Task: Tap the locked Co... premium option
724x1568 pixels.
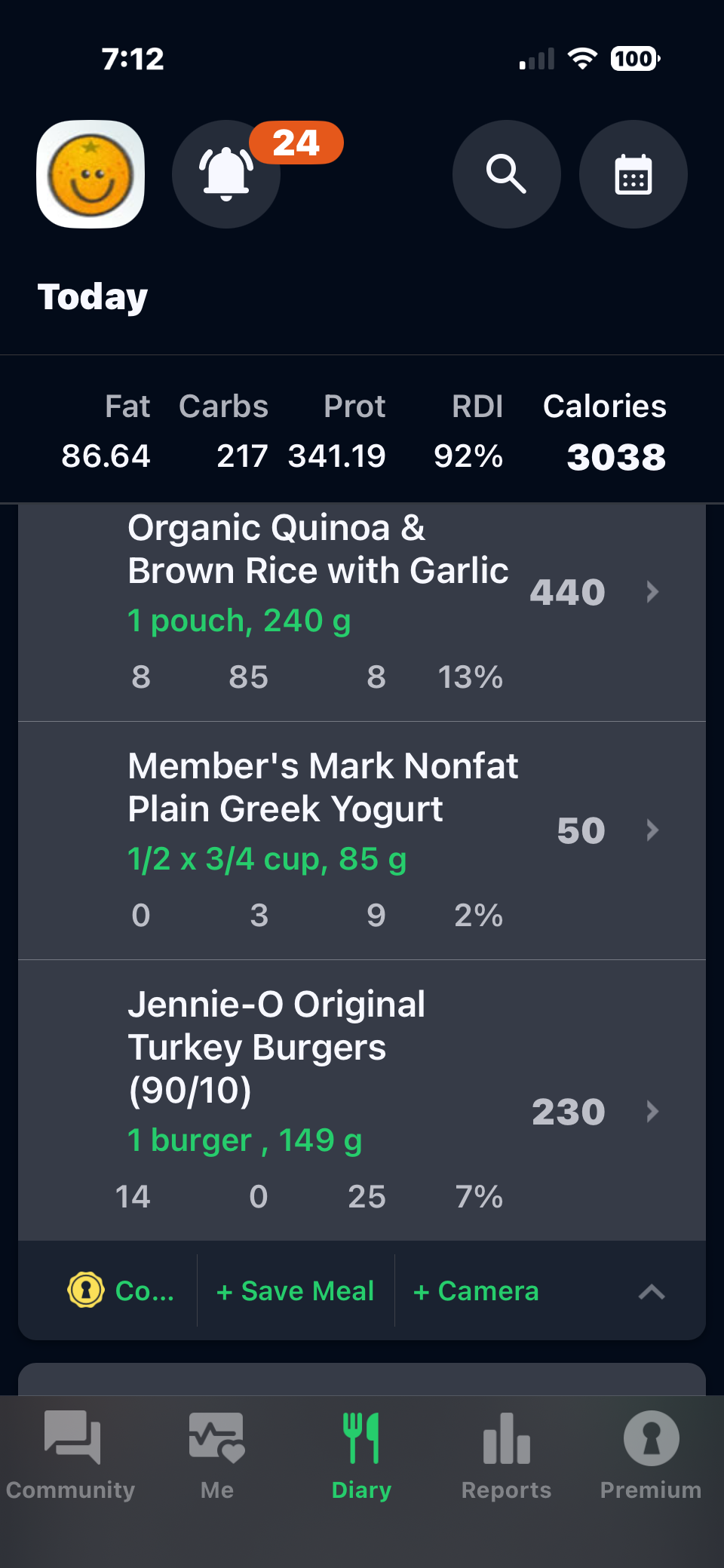Action: point(122,1290)
